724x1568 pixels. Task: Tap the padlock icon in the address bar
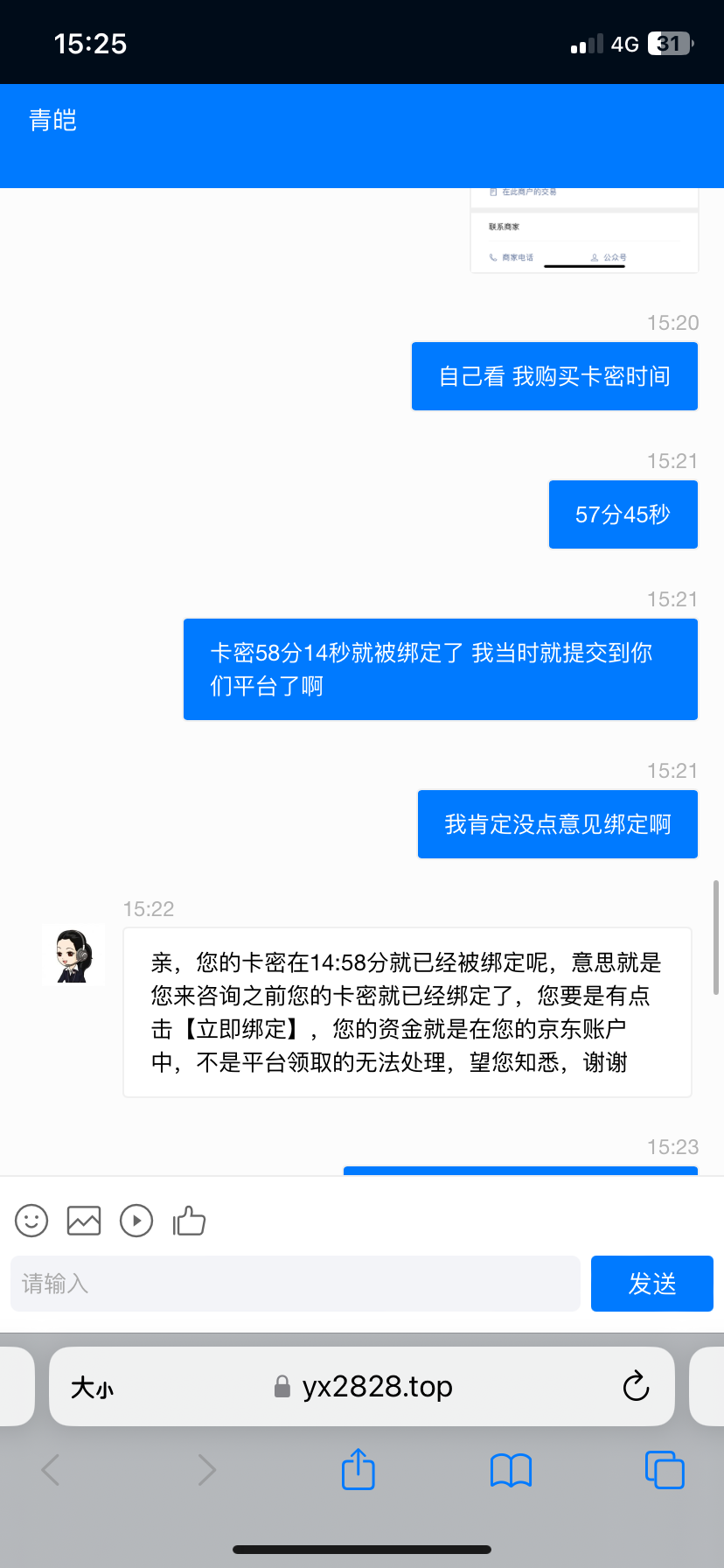[x=280, y=1387]
